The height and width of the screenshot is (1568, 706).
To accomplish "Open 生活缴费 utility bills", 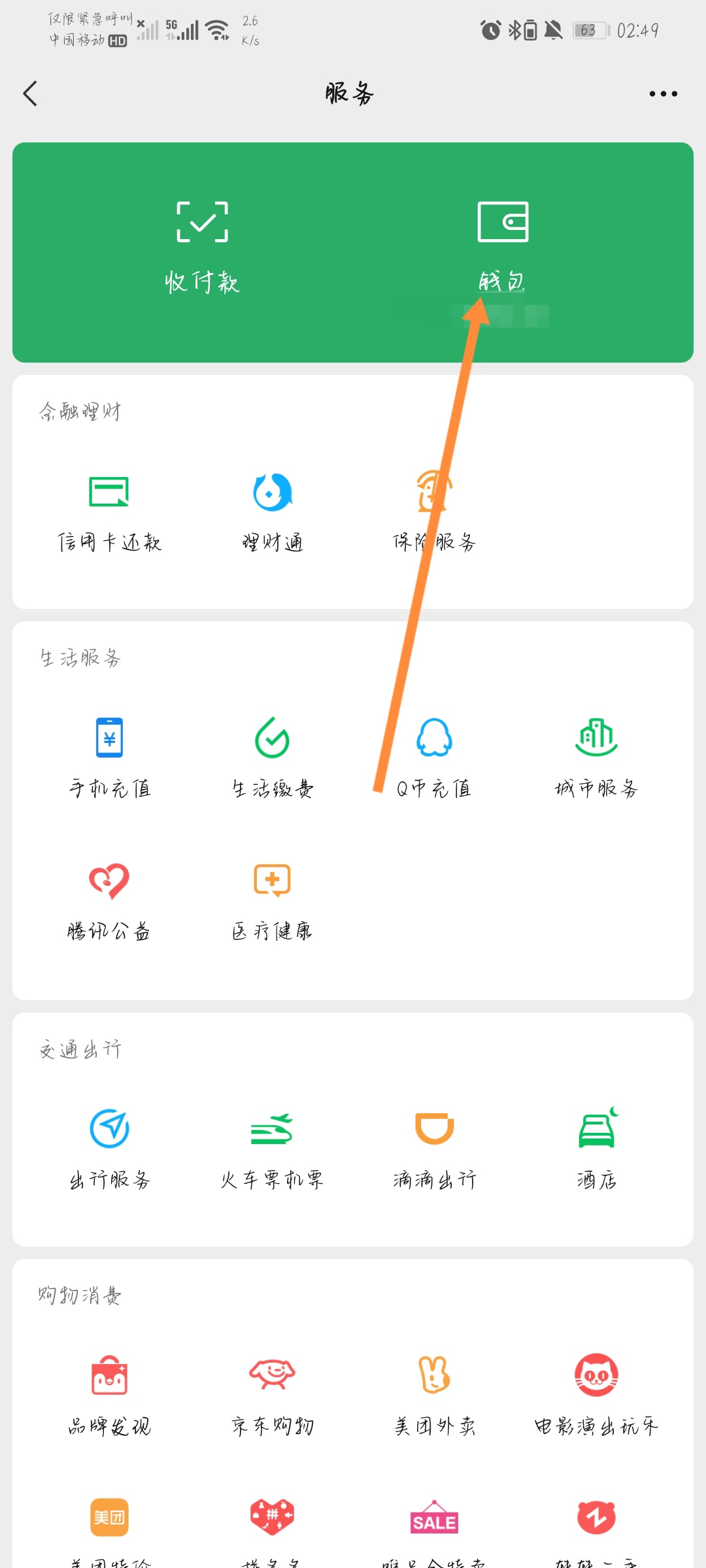I will point(273,759).
